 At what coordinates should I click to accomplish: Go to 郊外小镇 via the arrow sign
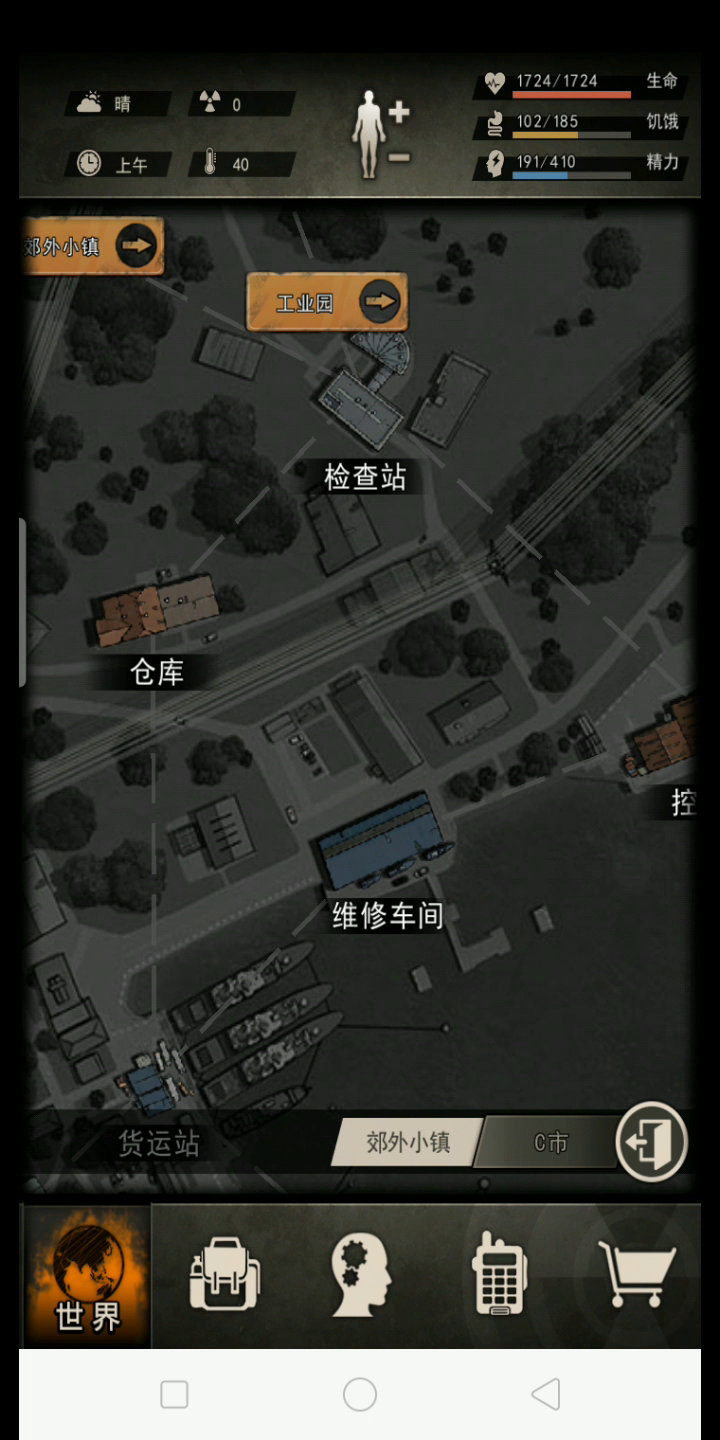93,246
